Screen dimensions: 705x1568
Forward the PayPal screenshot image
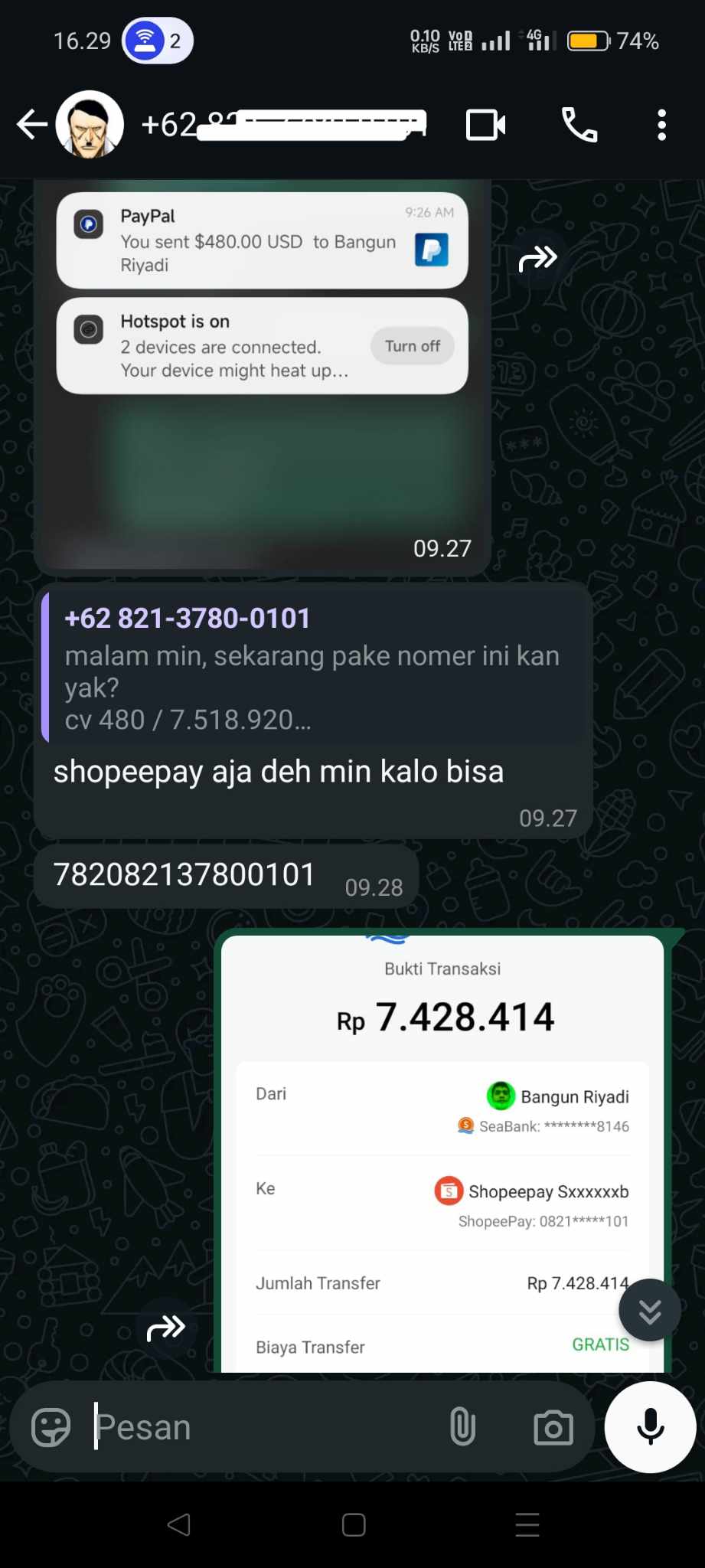(537, 259)
